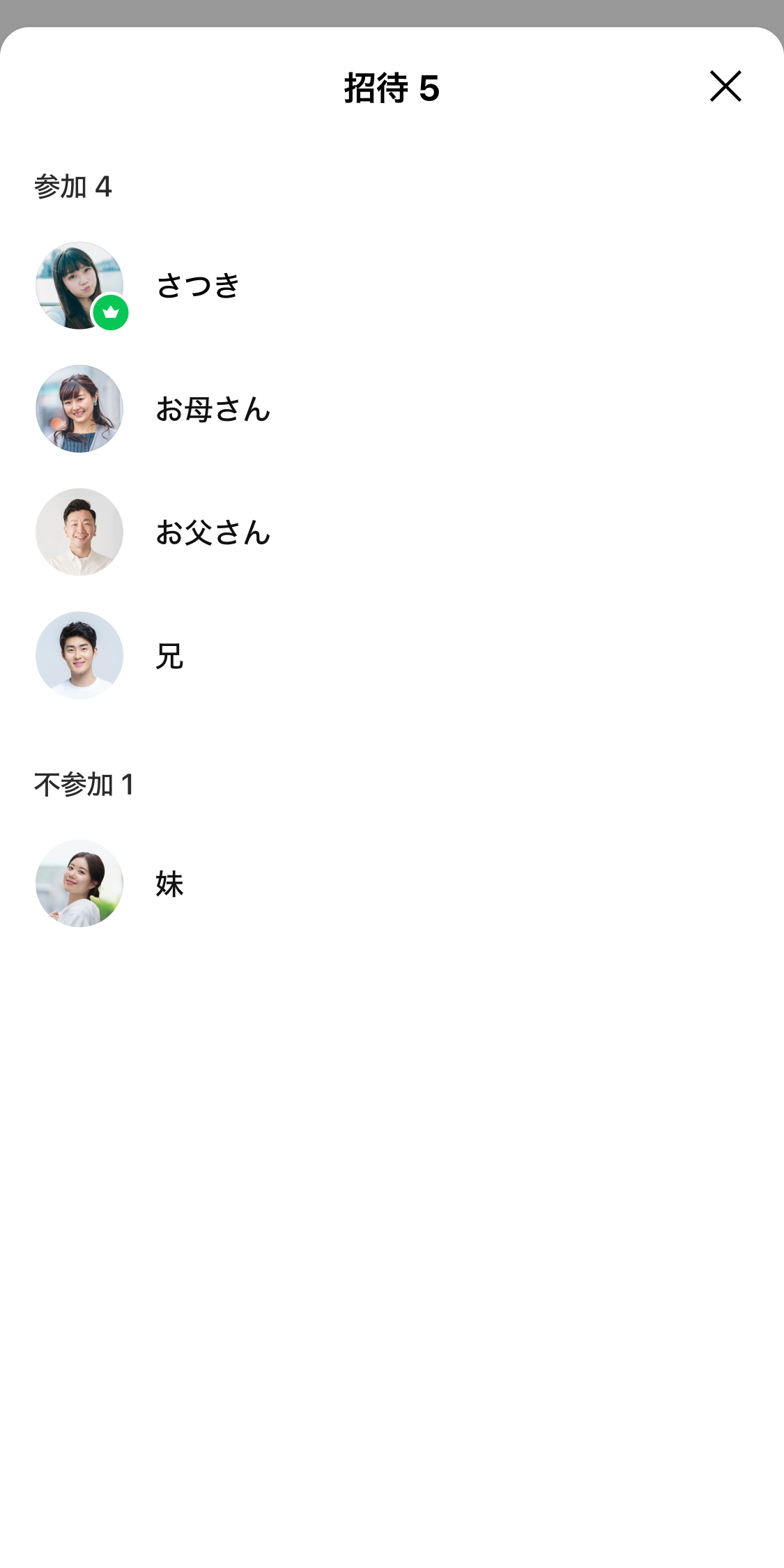Open お父さん's profile image
Screen dimensions: 784x1568
[x=79, y=532]
